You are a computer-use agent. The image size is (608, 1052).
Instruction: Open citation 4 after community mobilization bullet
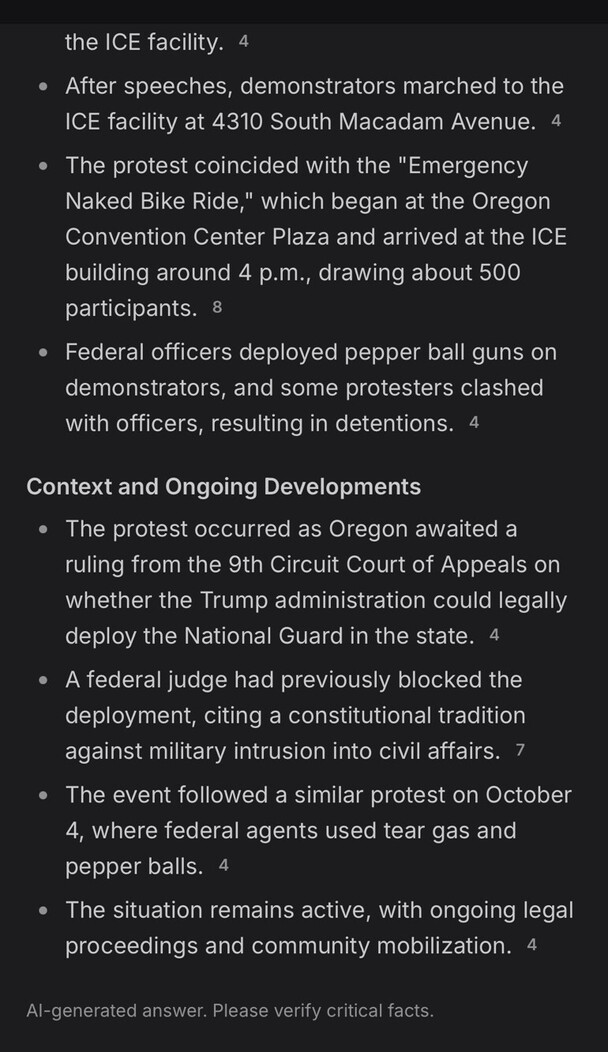(531, 945)
